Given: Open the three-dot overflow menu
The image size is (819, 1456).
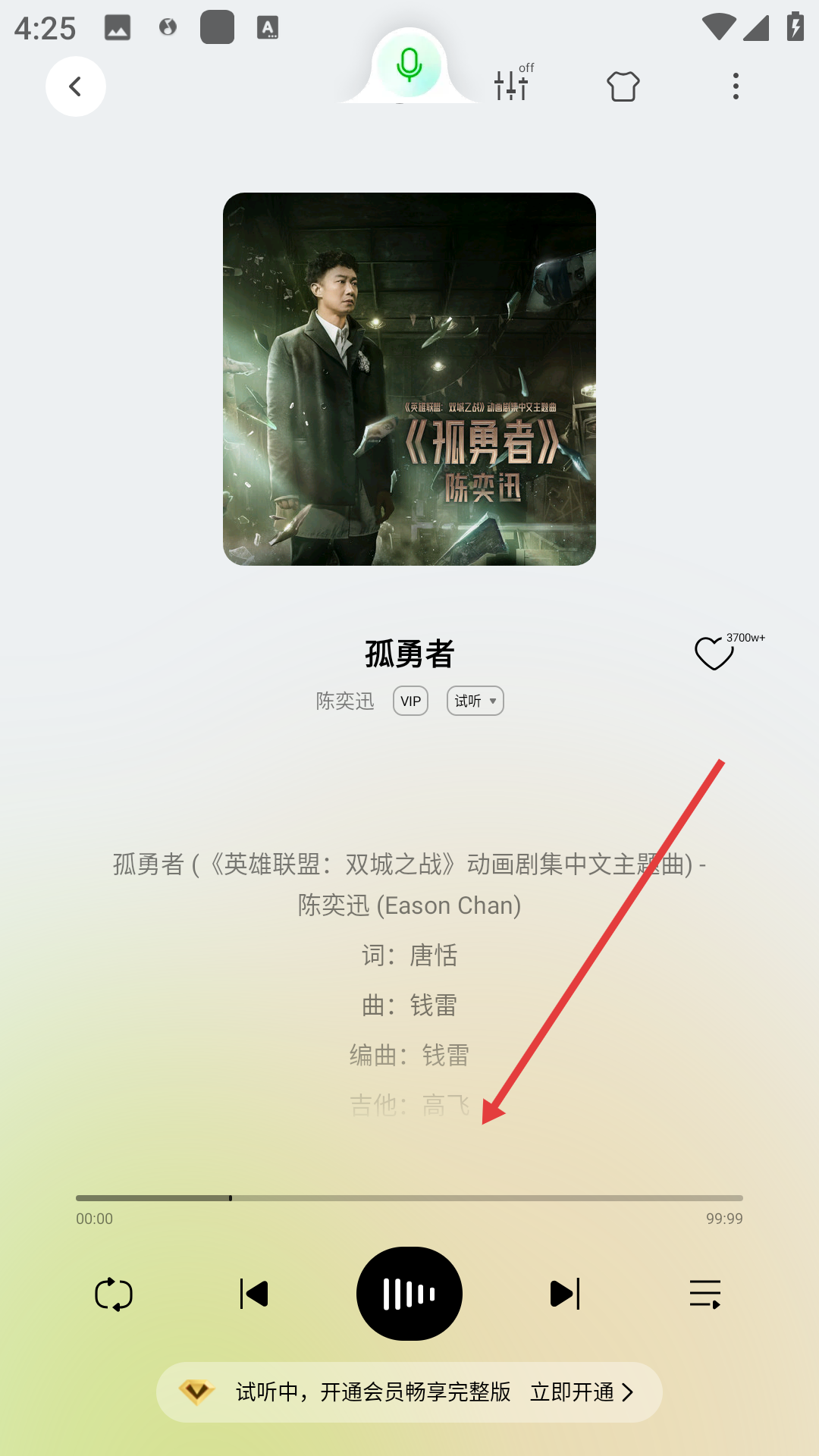Looking at the screenshot, I should coord(736,86).
